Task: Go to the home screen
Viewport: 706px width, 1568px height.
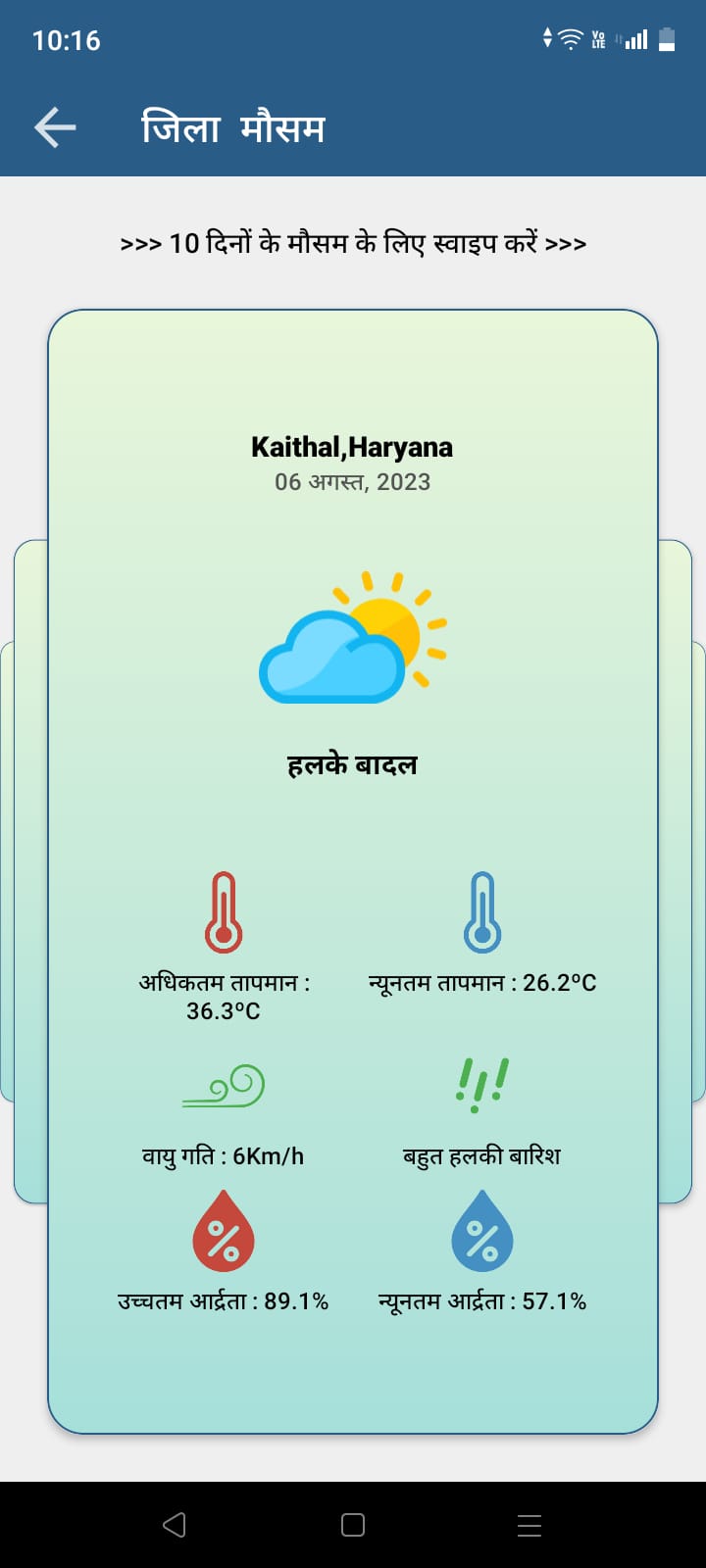Action: pyautogui.click(x=353, y=1524)
